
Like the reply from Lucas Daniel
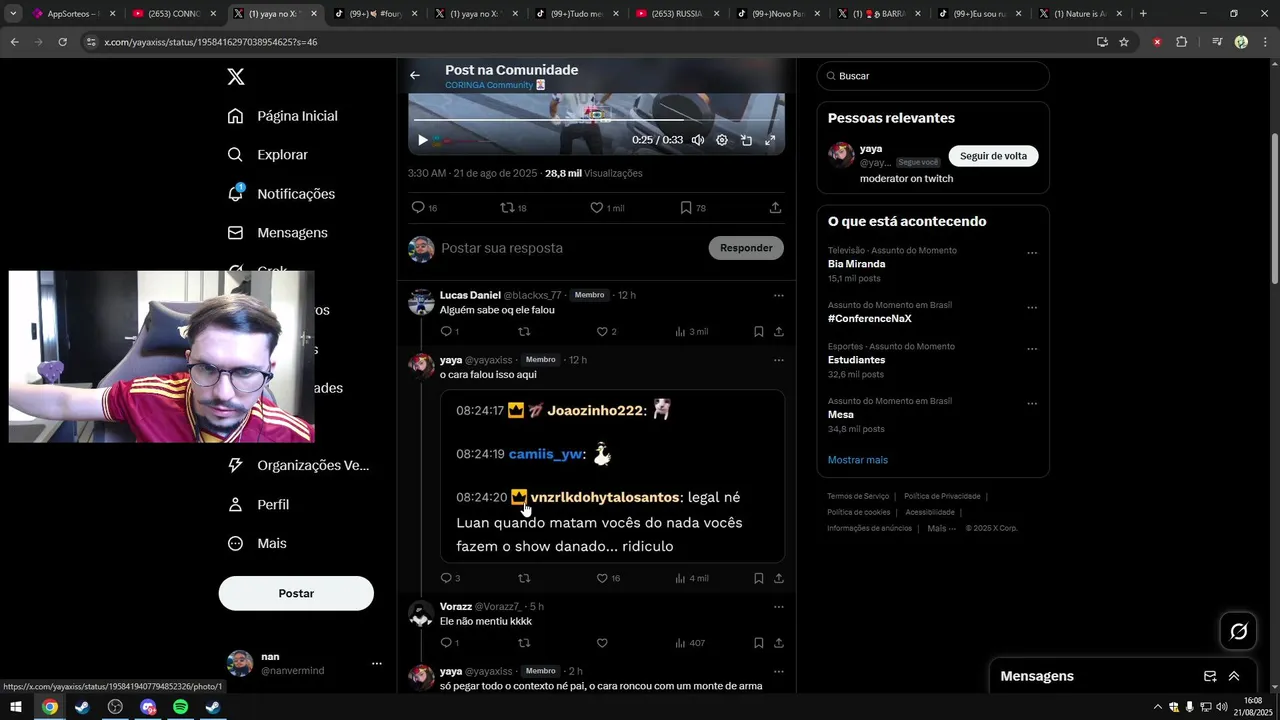click(x=602, y=332)
